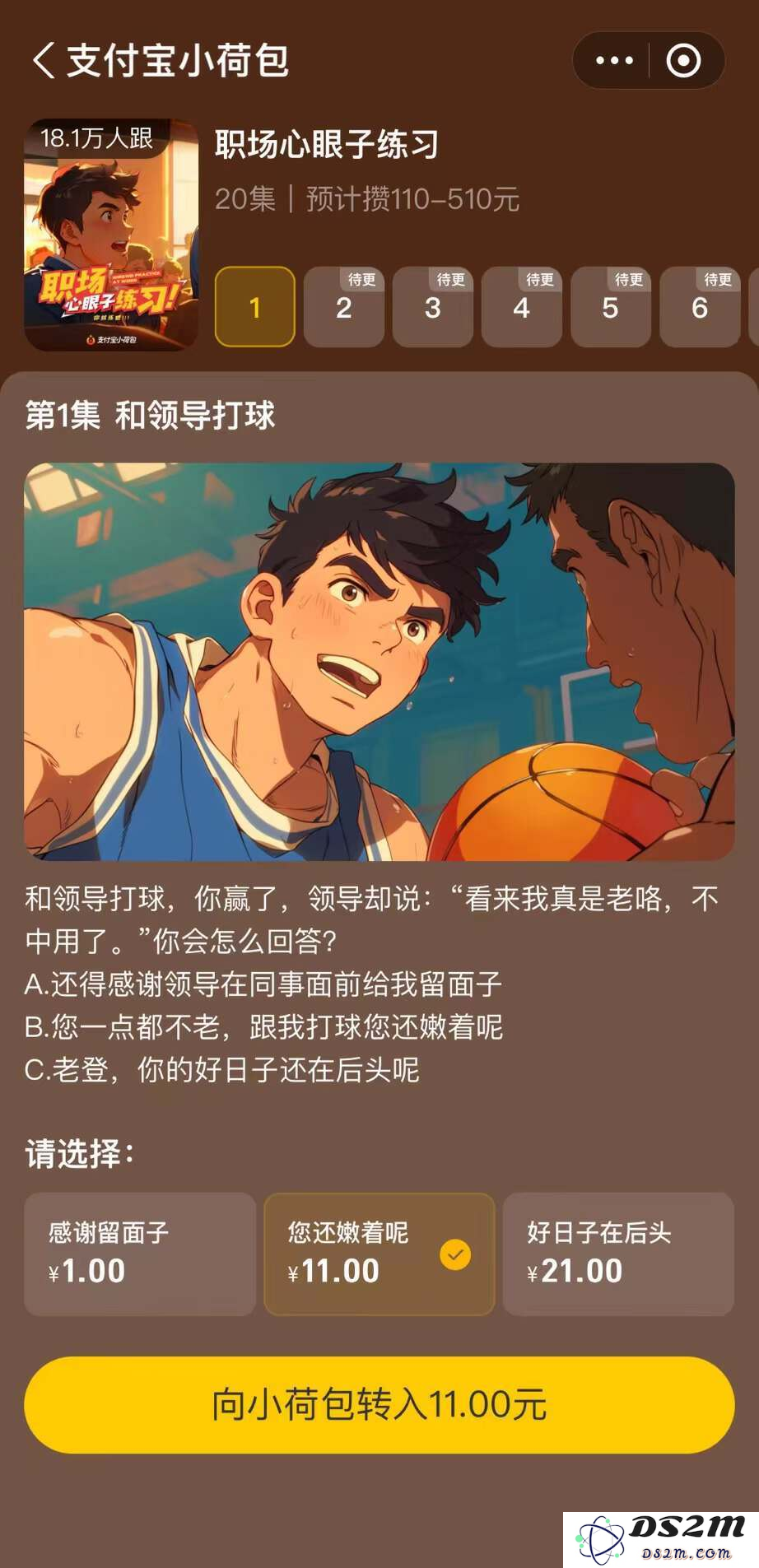Choose the 您还嫩着呢 ¥11.00 option
The width and height of the screenshot is (759, 1568).
[x=379, y=1254]
